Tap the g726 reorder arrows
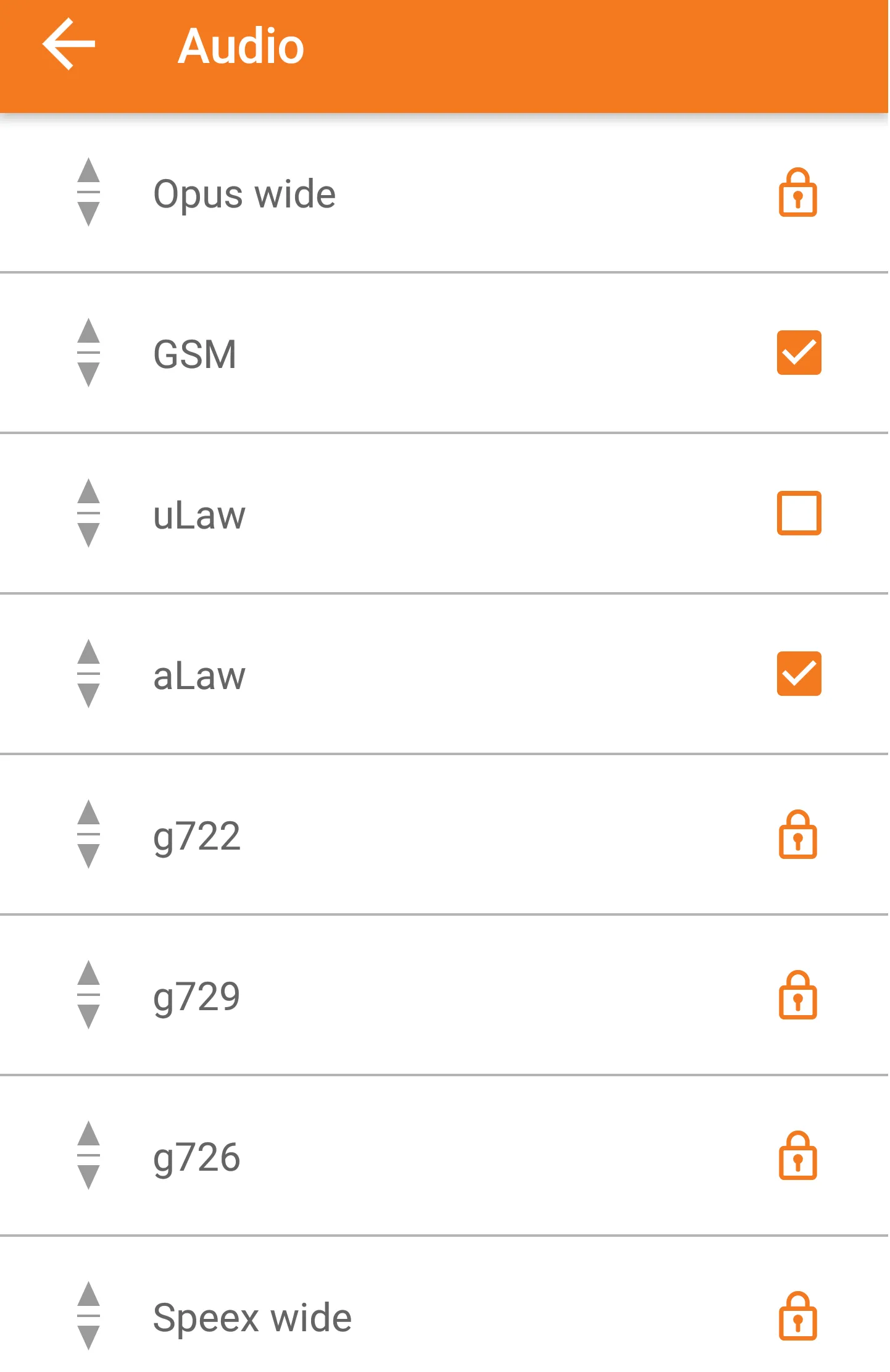Screen dimensions: 890x1372 [x=89, y=1155]
